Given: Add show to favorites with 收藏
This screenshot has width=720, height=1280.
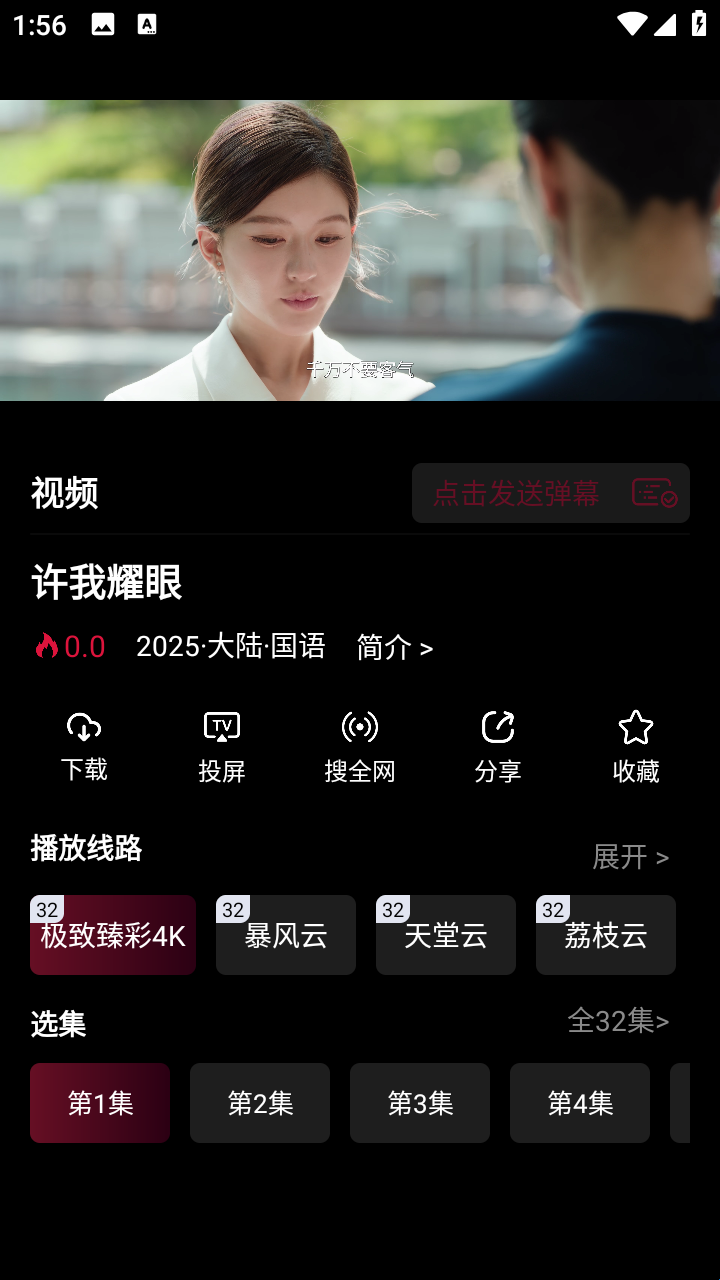Looking at the screenshot, I should click(x=636, y=746).
